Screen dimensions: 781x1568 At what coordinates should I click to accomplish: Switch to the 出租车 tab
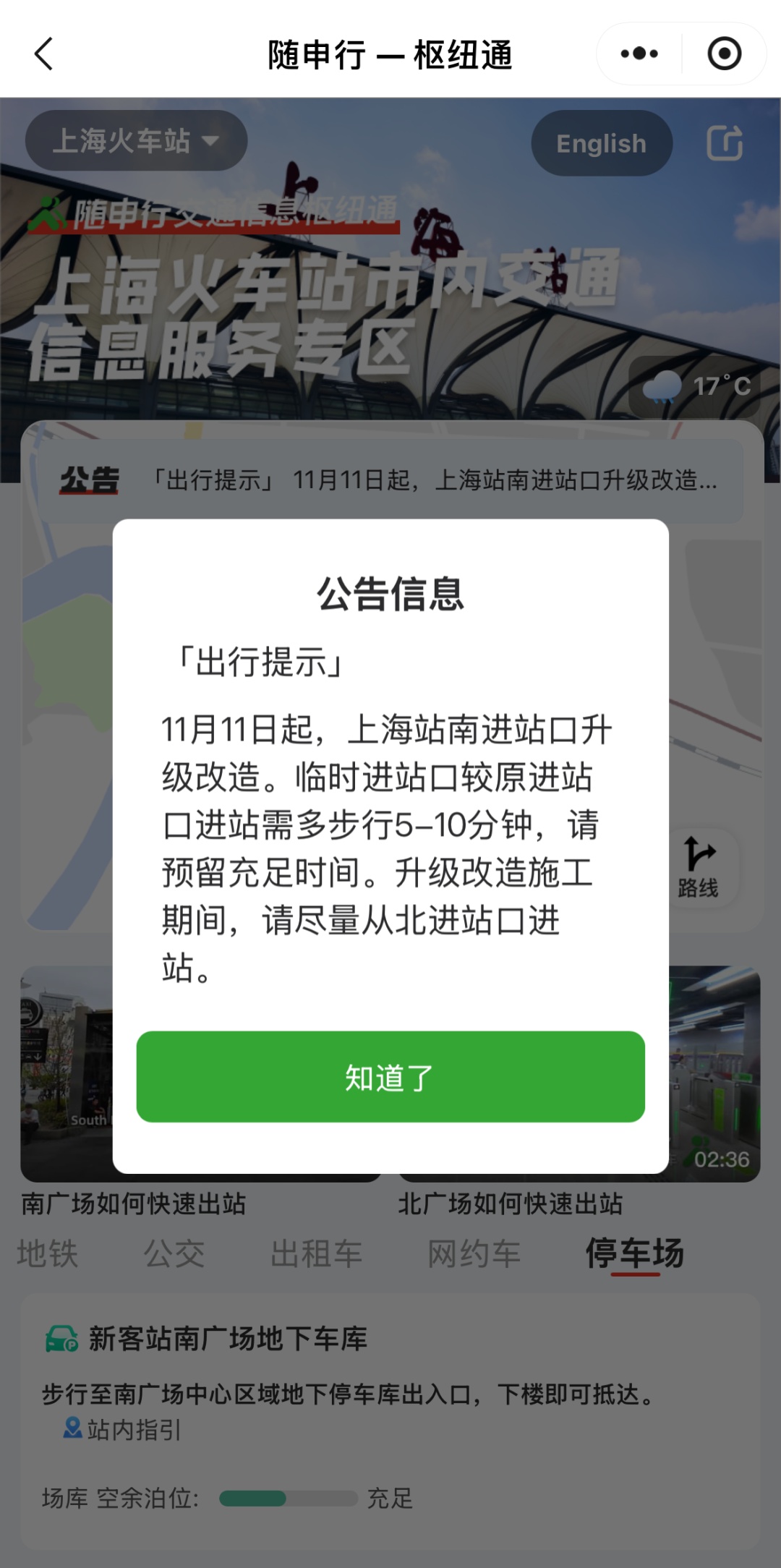(316, 1253)
